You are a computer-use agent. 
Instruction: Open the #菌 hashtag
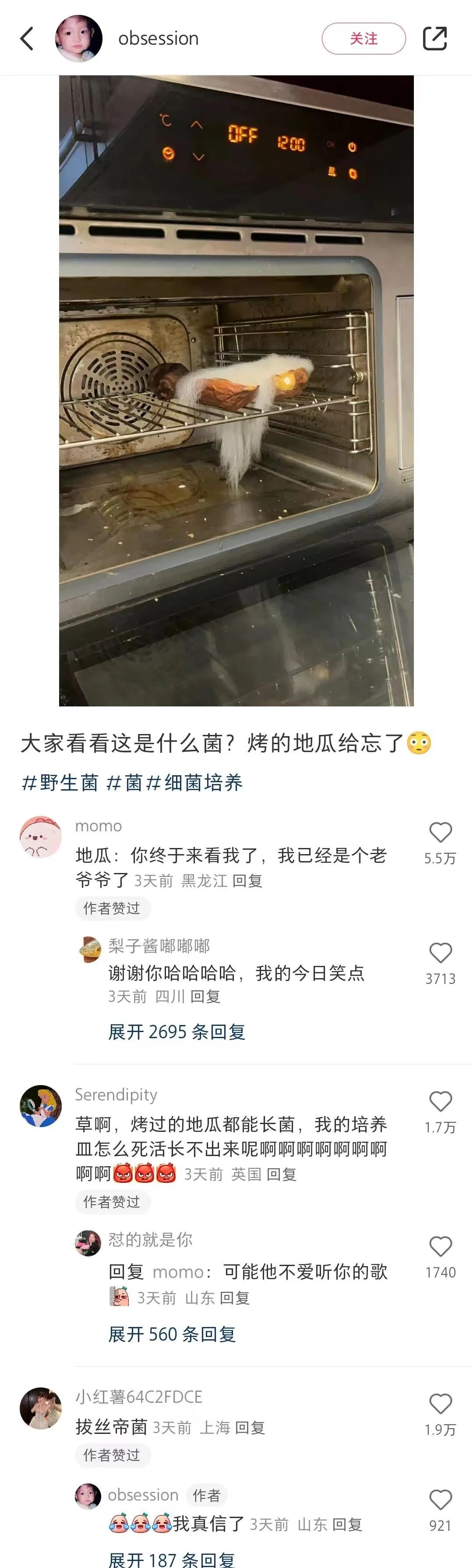(125, 783)
